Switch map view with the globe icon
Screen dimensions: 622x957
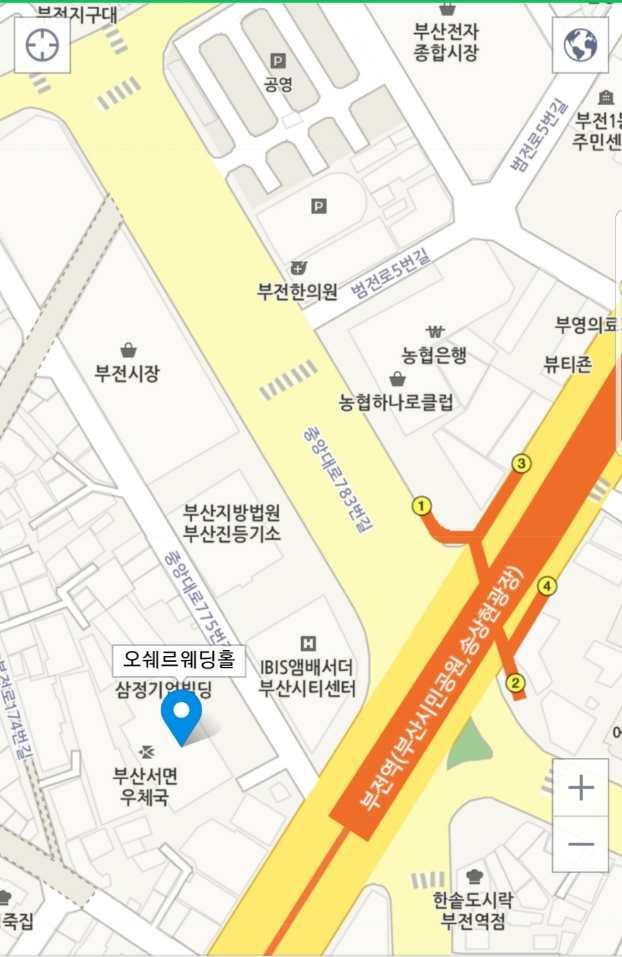pos(580,45)
